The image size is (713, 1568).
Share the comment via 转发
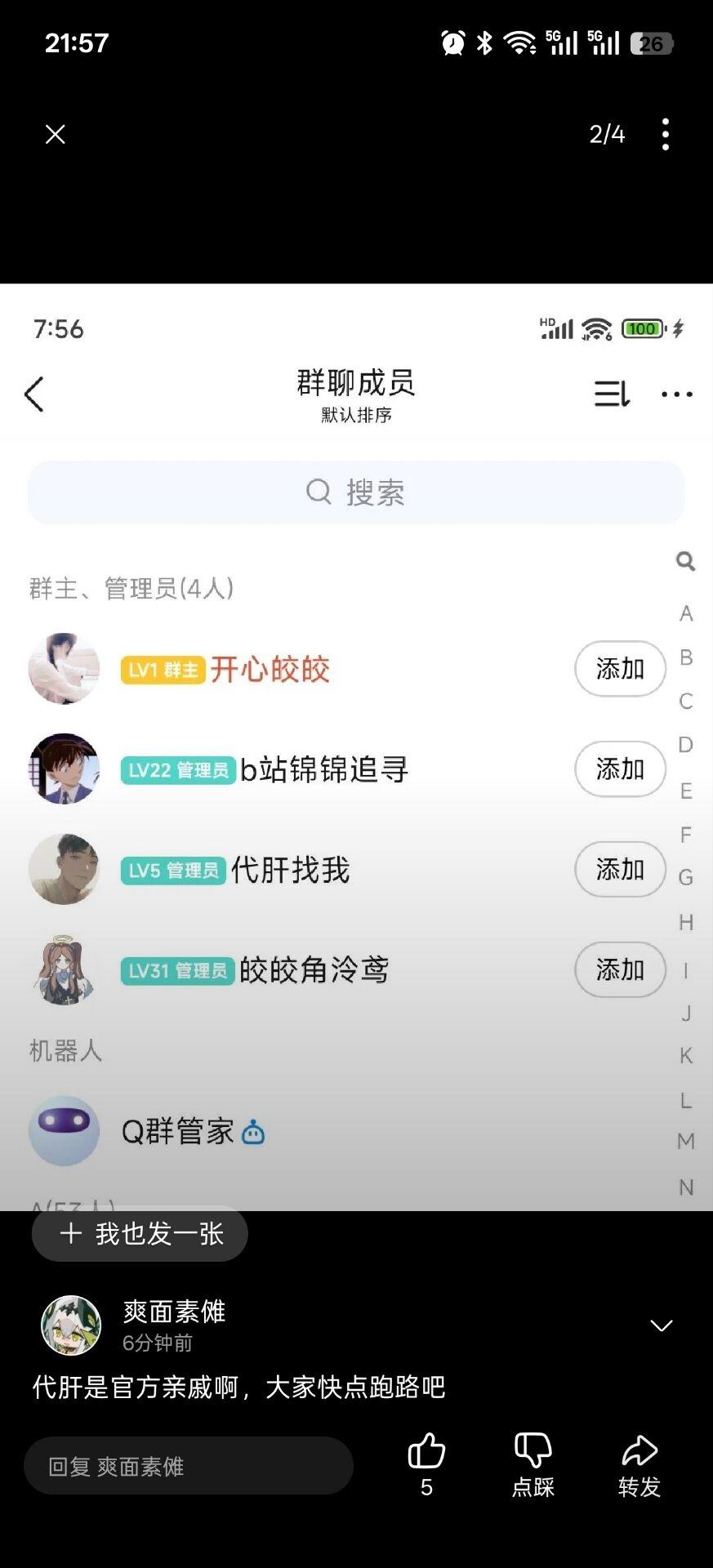639,1462
